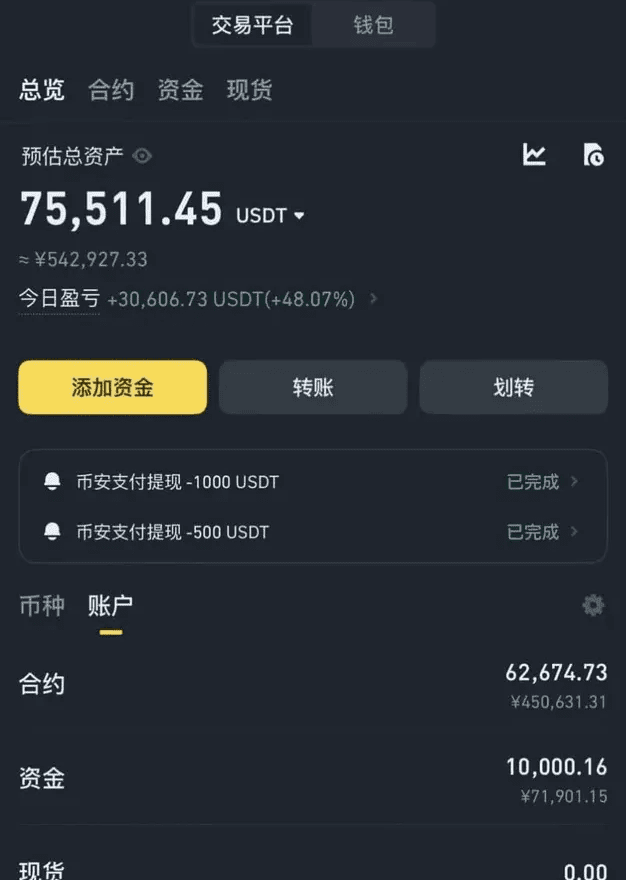Screen dimensions: 626x880
Task: Open the transaction history icon
Action: coord(593,154)
